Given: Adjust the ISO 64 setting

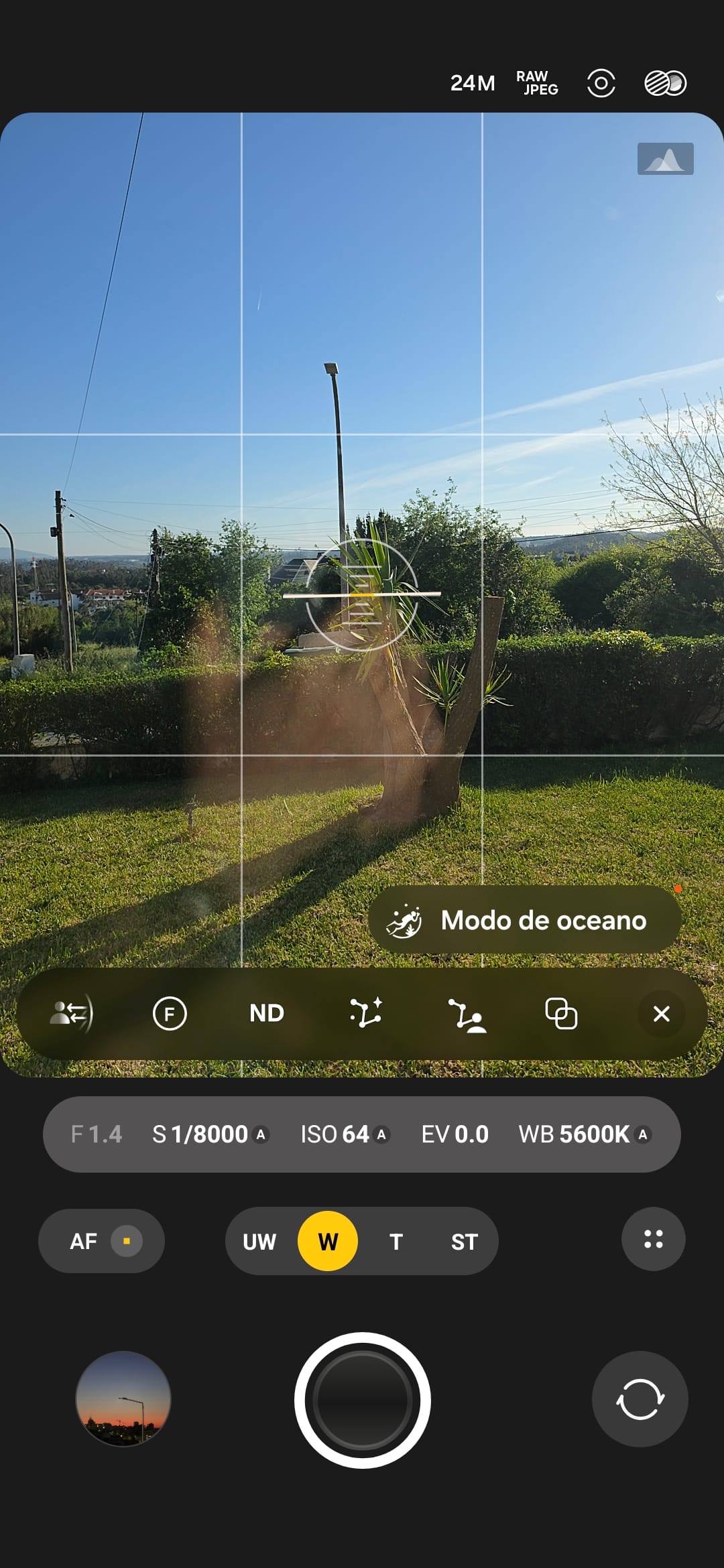Looking at the screenshot, I should pyautogui.click(x=344, y=1134).
